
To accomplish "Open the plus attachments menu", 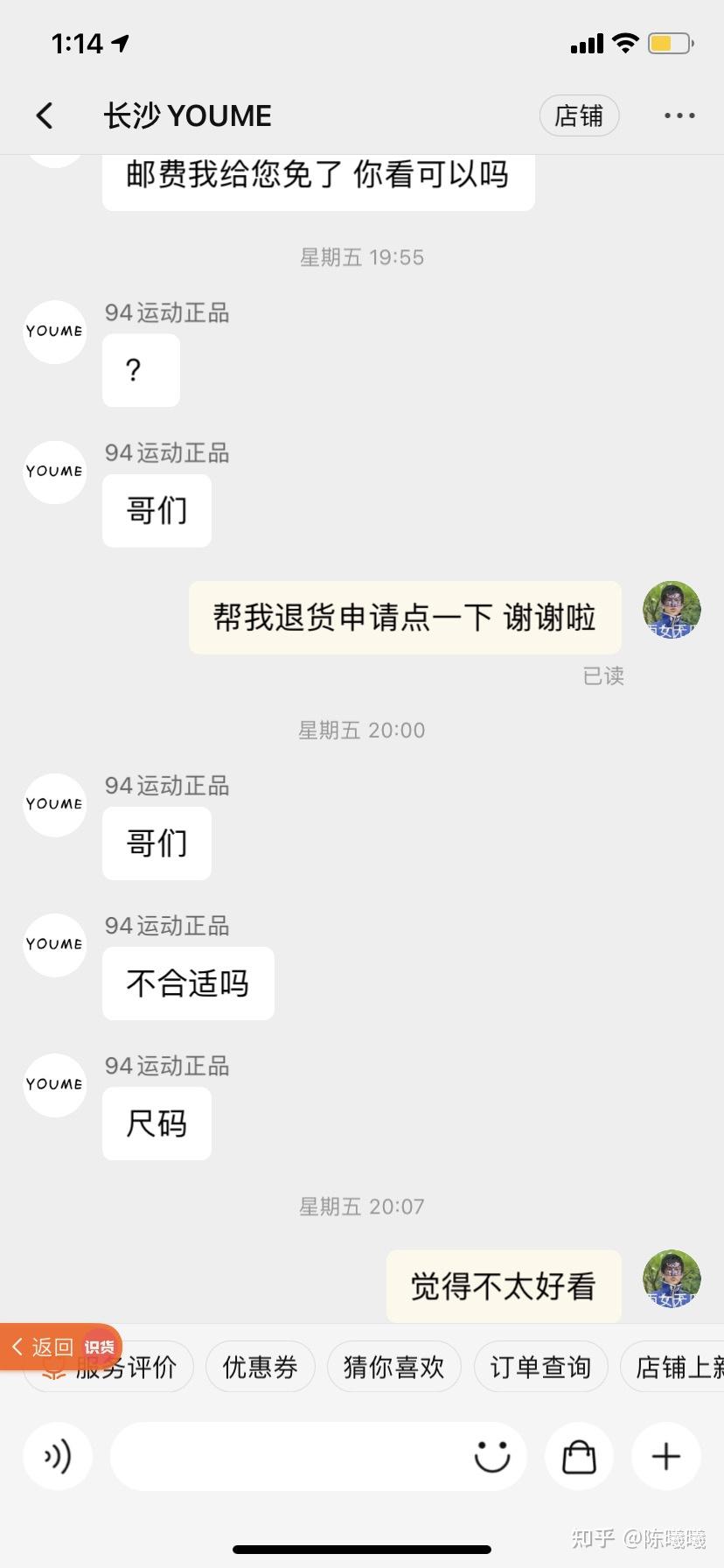I will tap(666, 1457).
